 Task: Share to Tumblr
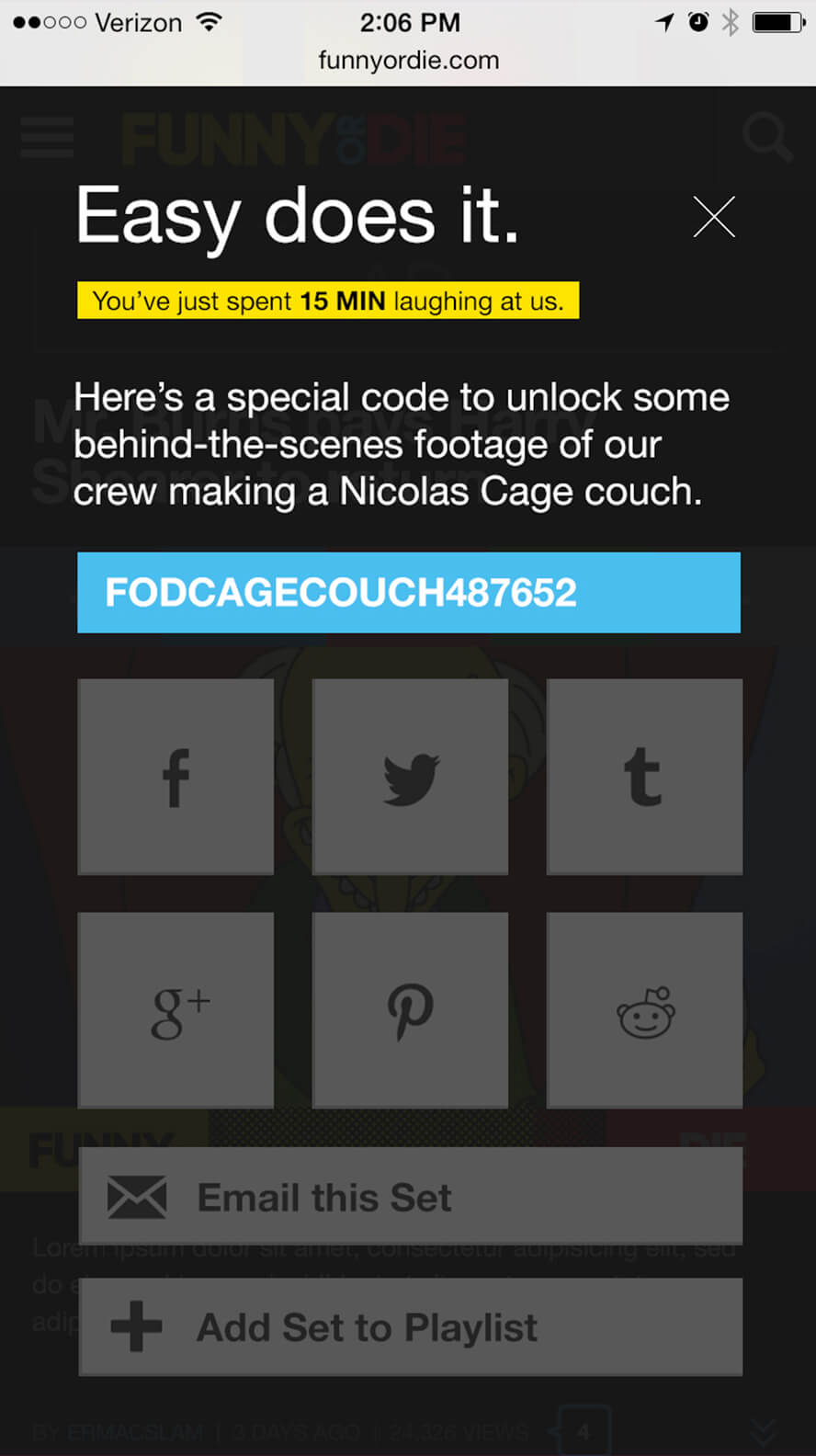coord(644,777)
